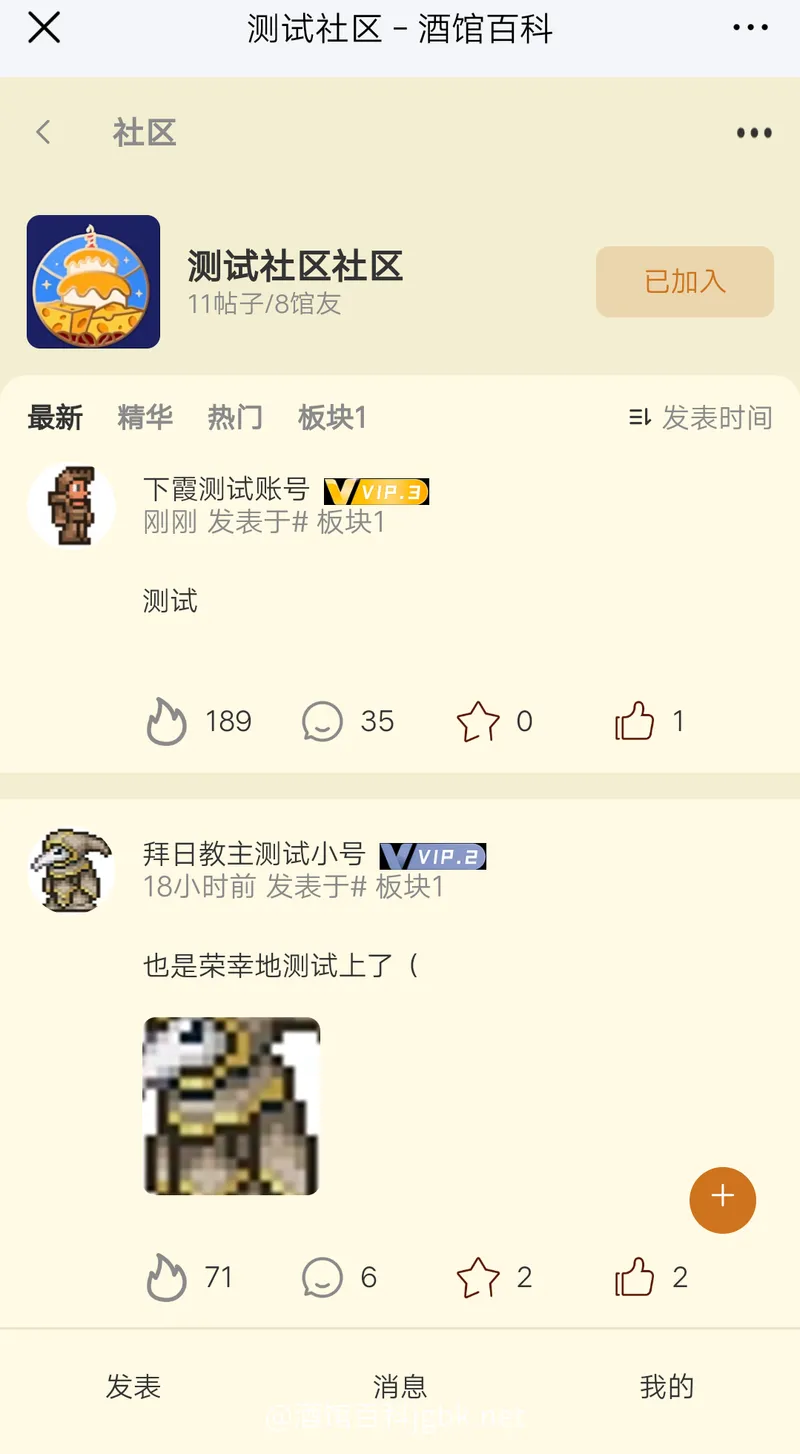Switch to the 最新 tab
The width and height of the screenshot is (800, 1454).
pos(55,417)
